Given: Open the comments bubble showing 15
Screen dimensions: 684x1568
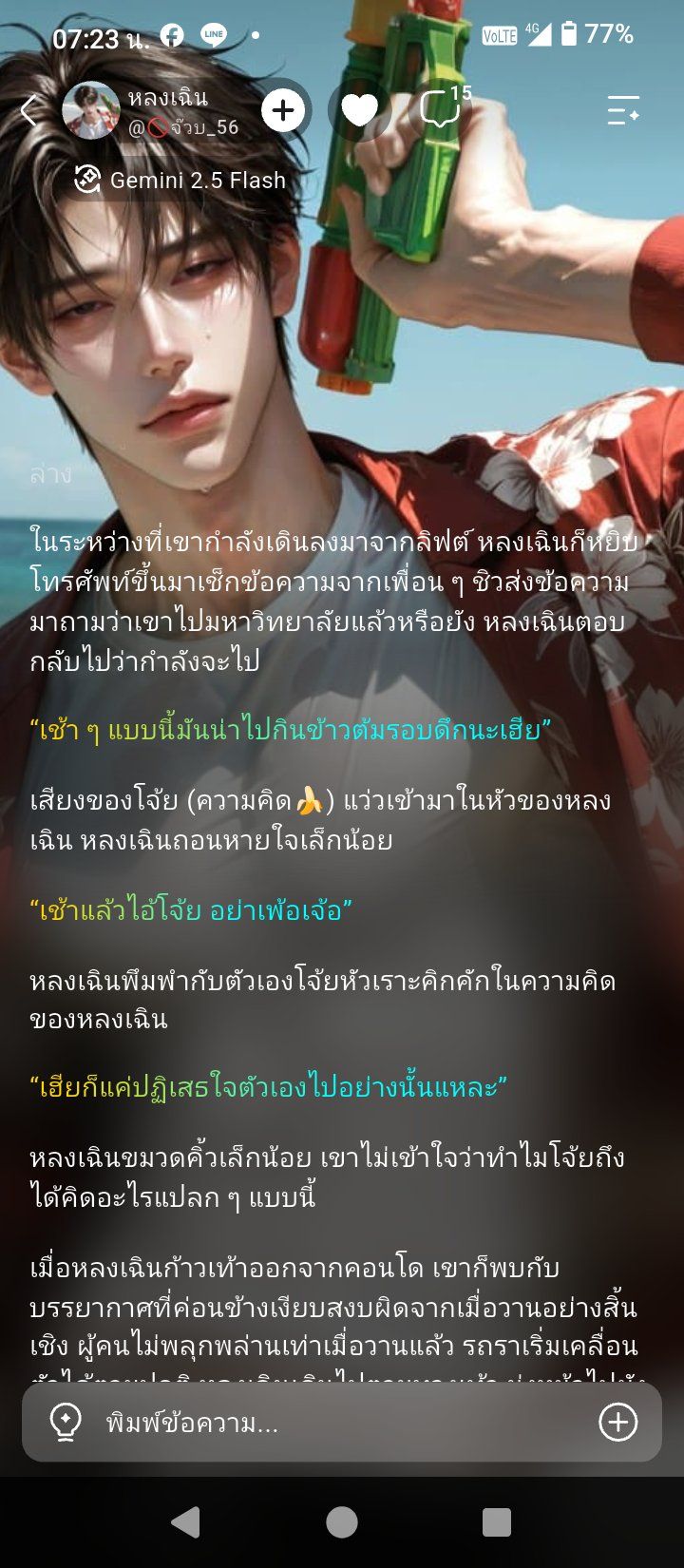Looking at the screenshot, I should 444,109.
